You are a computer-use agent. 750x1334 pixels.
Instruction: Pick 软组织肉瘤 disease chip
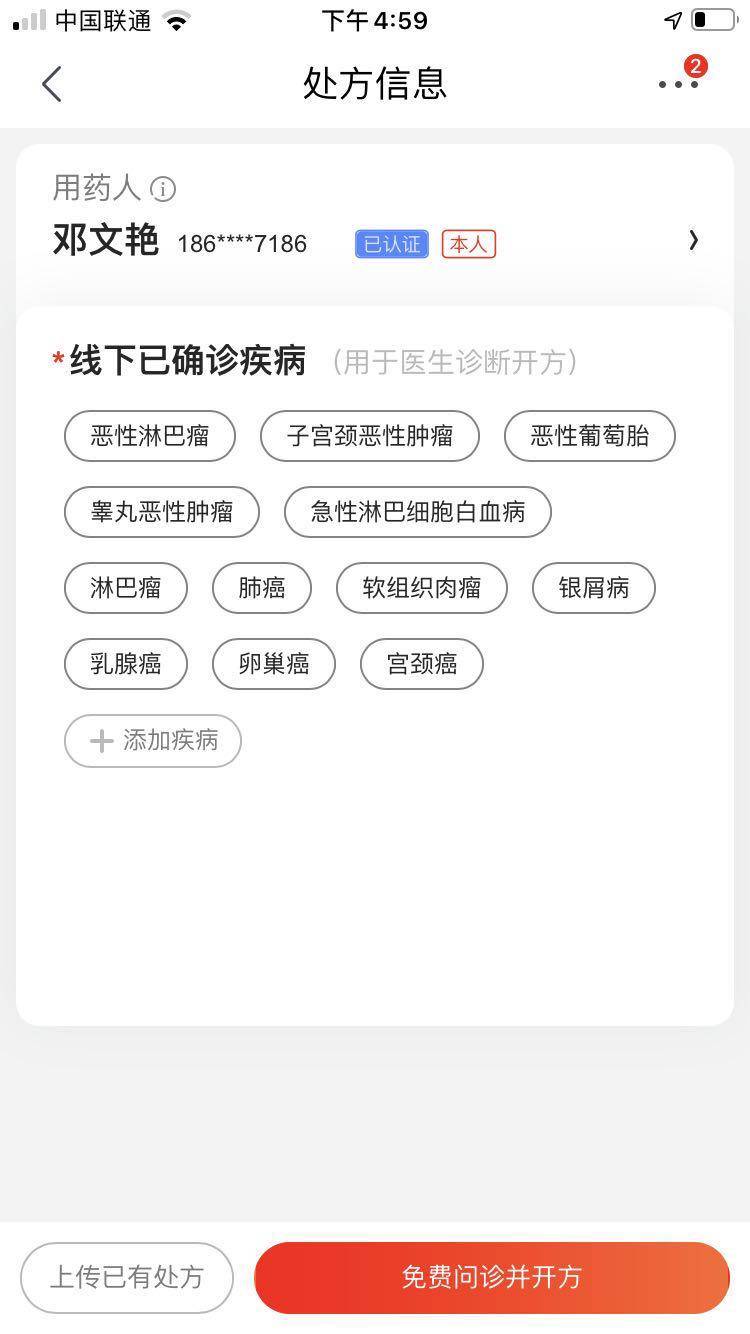pyautogui.click(x=422, y=588)
